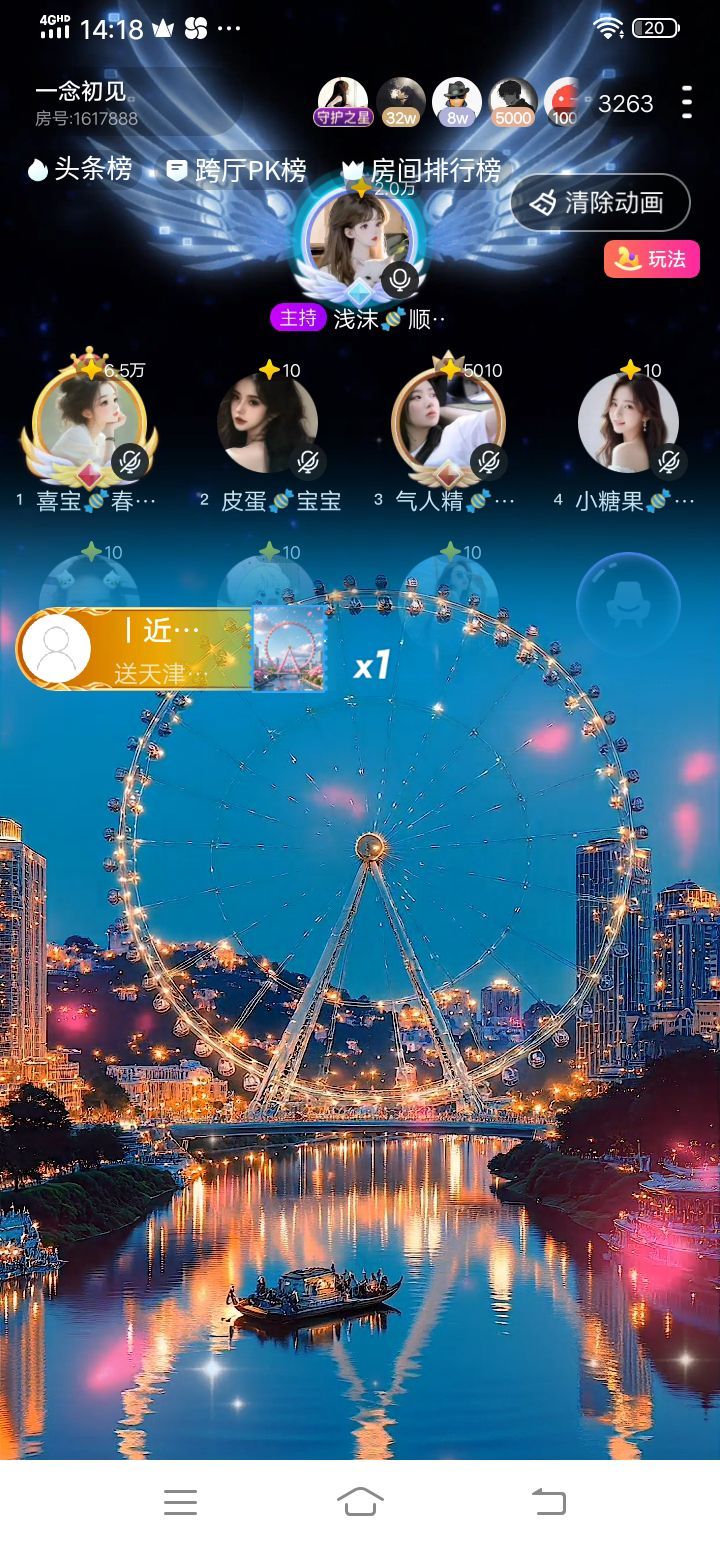The image size is (720, 1544).
Task: Open the 房间排行榜 ranking
Action: click(x=421, y=171)
